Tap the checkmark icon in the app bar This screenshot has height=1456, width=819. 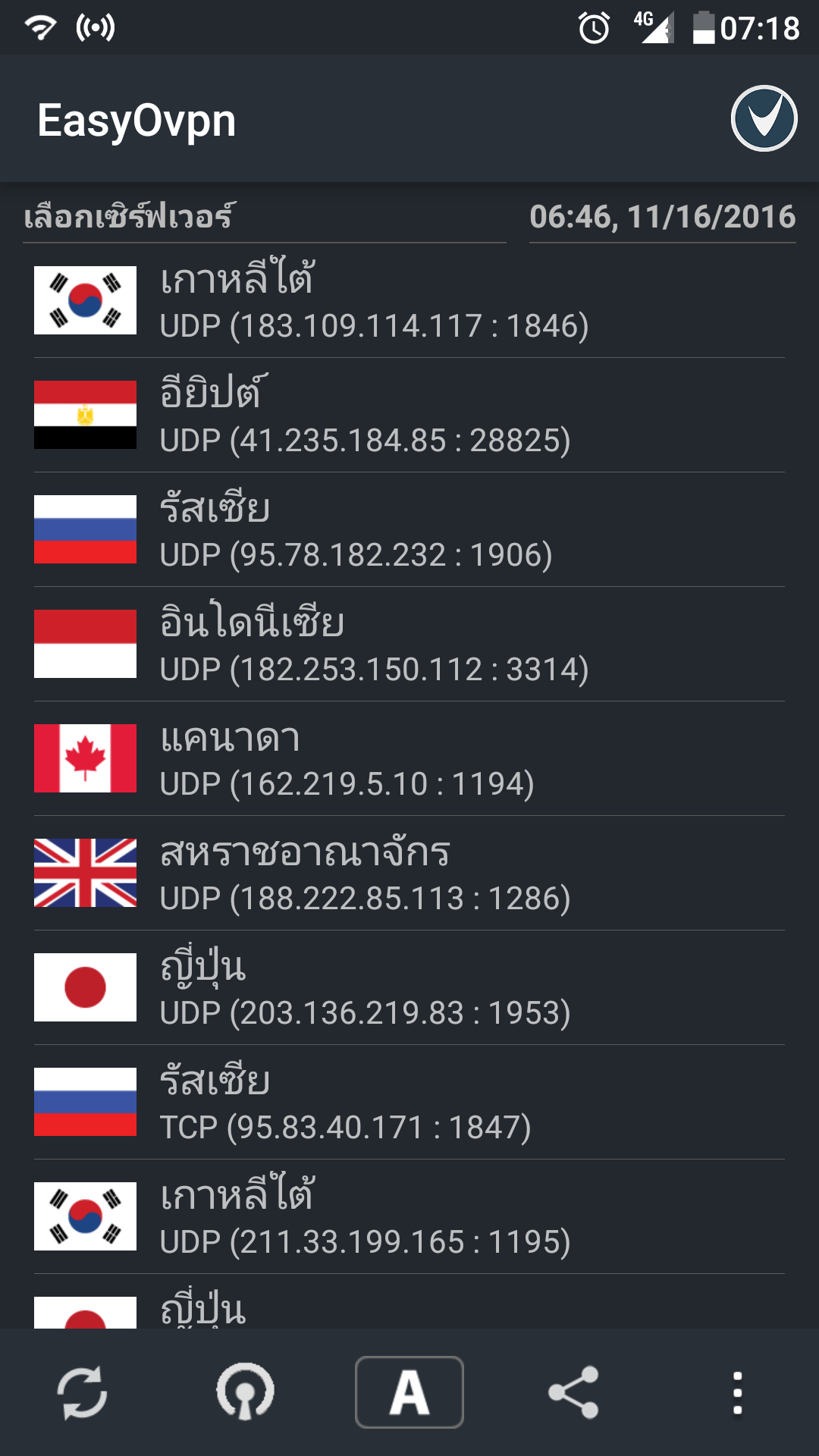pos(764,119)
